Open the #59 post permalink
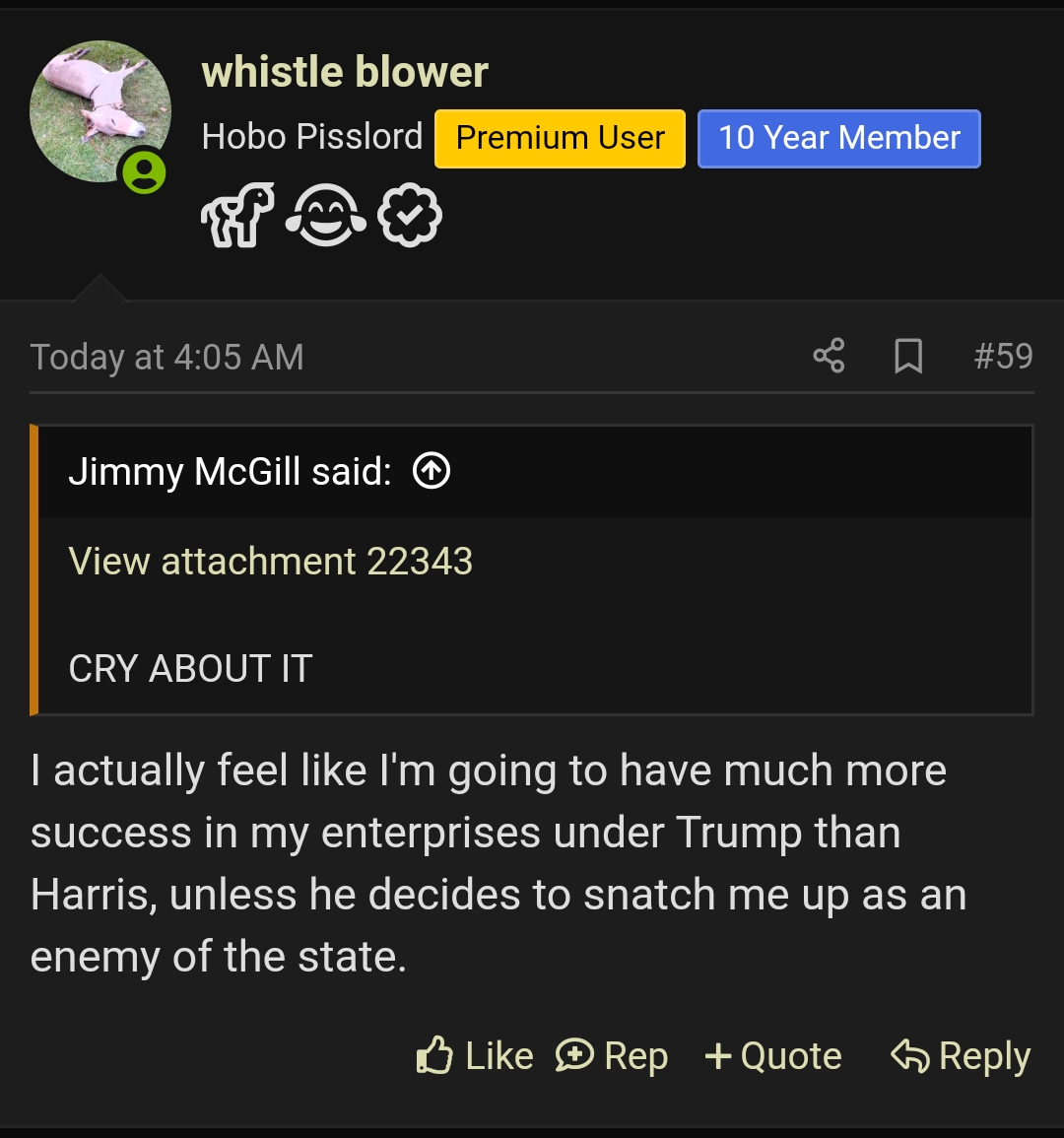The image size is (1064, 1138). (1003, 356)
